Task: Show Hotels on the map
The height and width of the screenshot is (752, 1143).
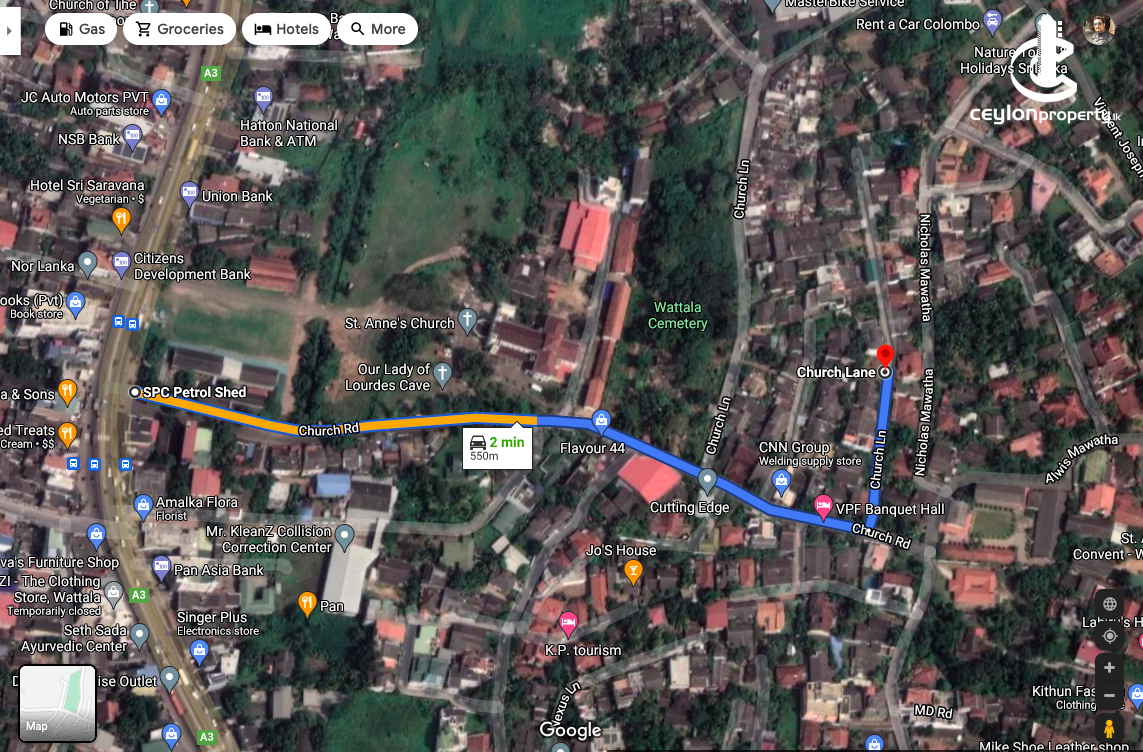Action: tap(286, 29)
